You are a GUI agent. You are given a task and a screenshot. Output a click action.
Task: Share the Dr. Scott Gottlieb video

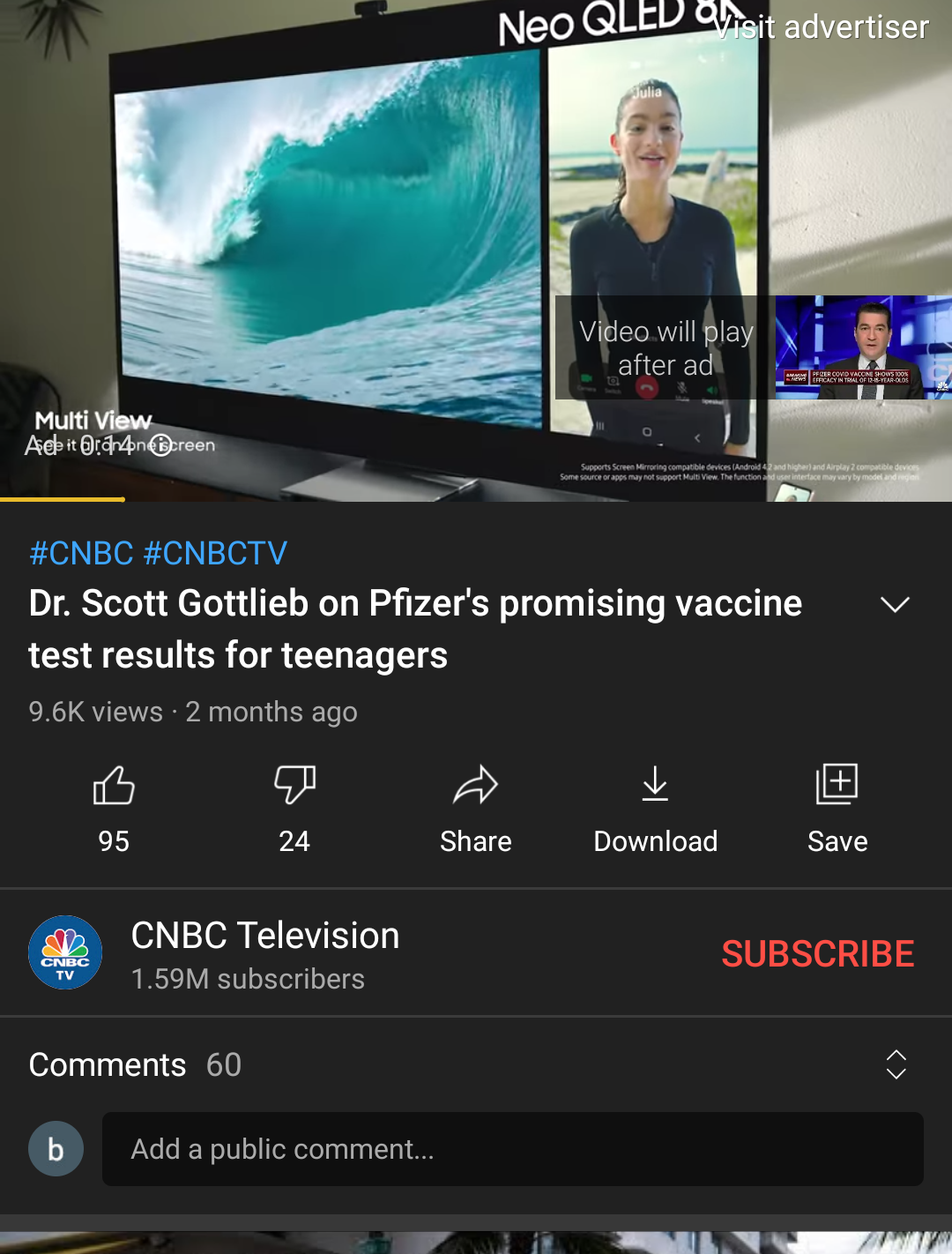coord(475,807)
